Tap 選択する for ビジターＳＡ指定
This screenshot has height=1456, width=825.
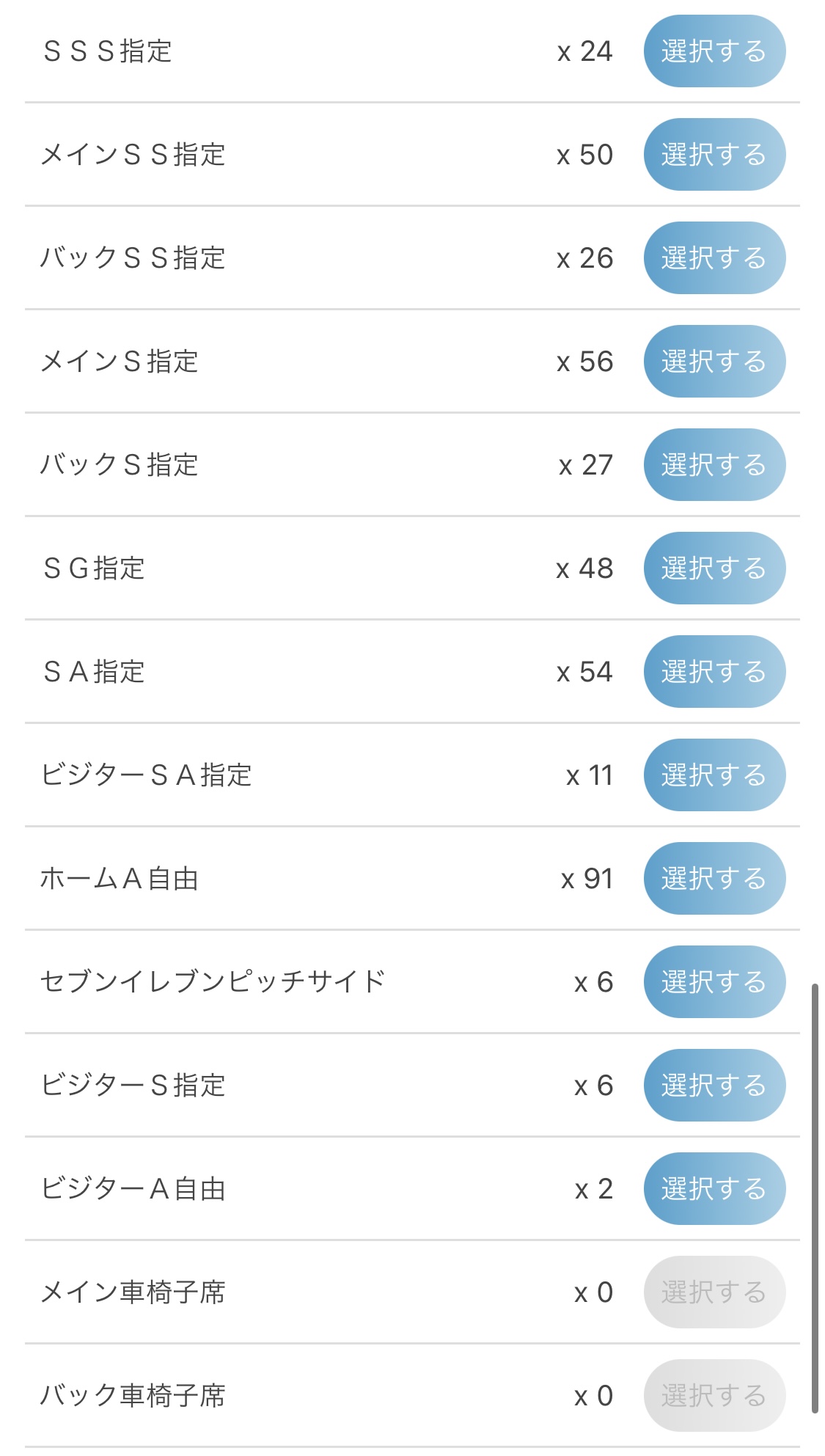coord(714,775)
